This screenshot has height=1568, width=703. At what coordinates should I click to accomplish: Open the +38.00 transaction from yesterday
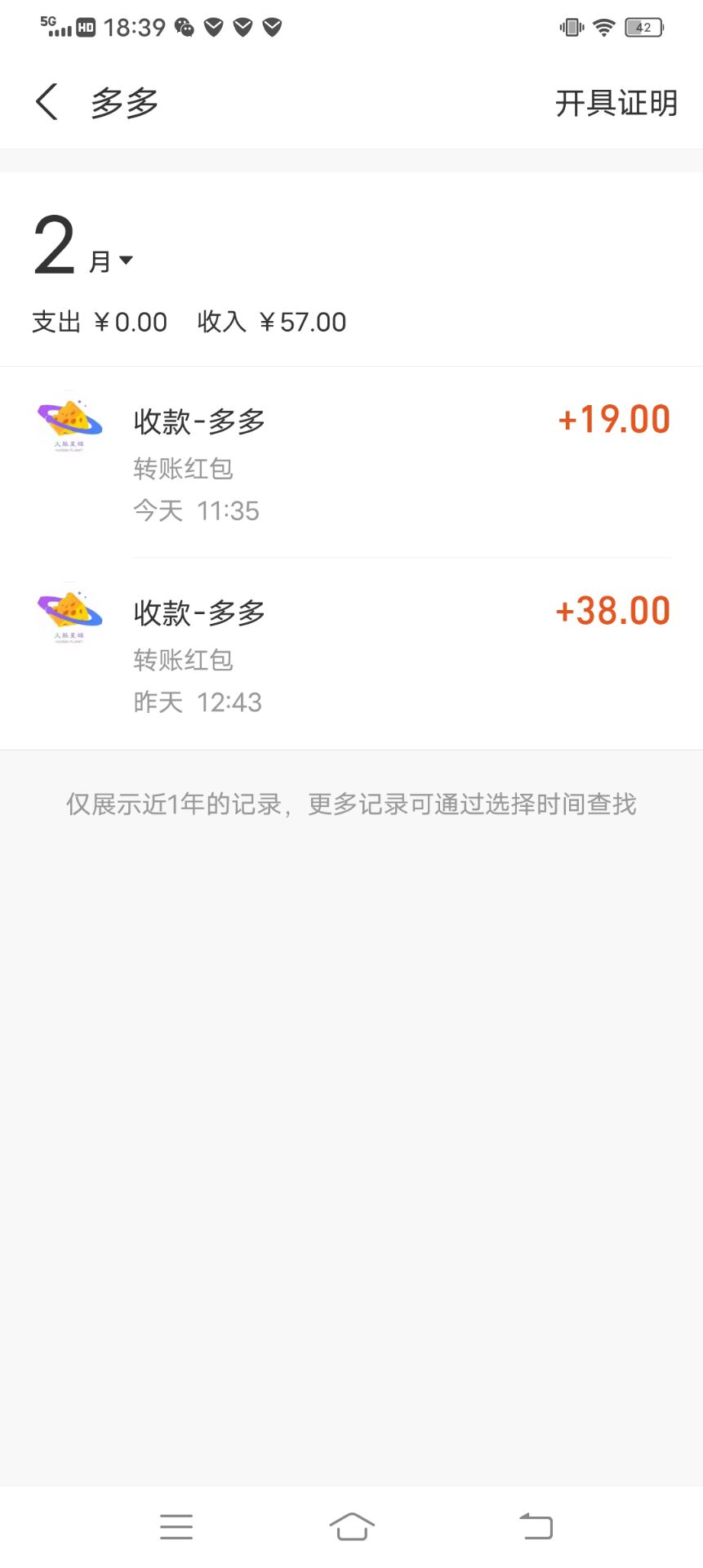351,654
